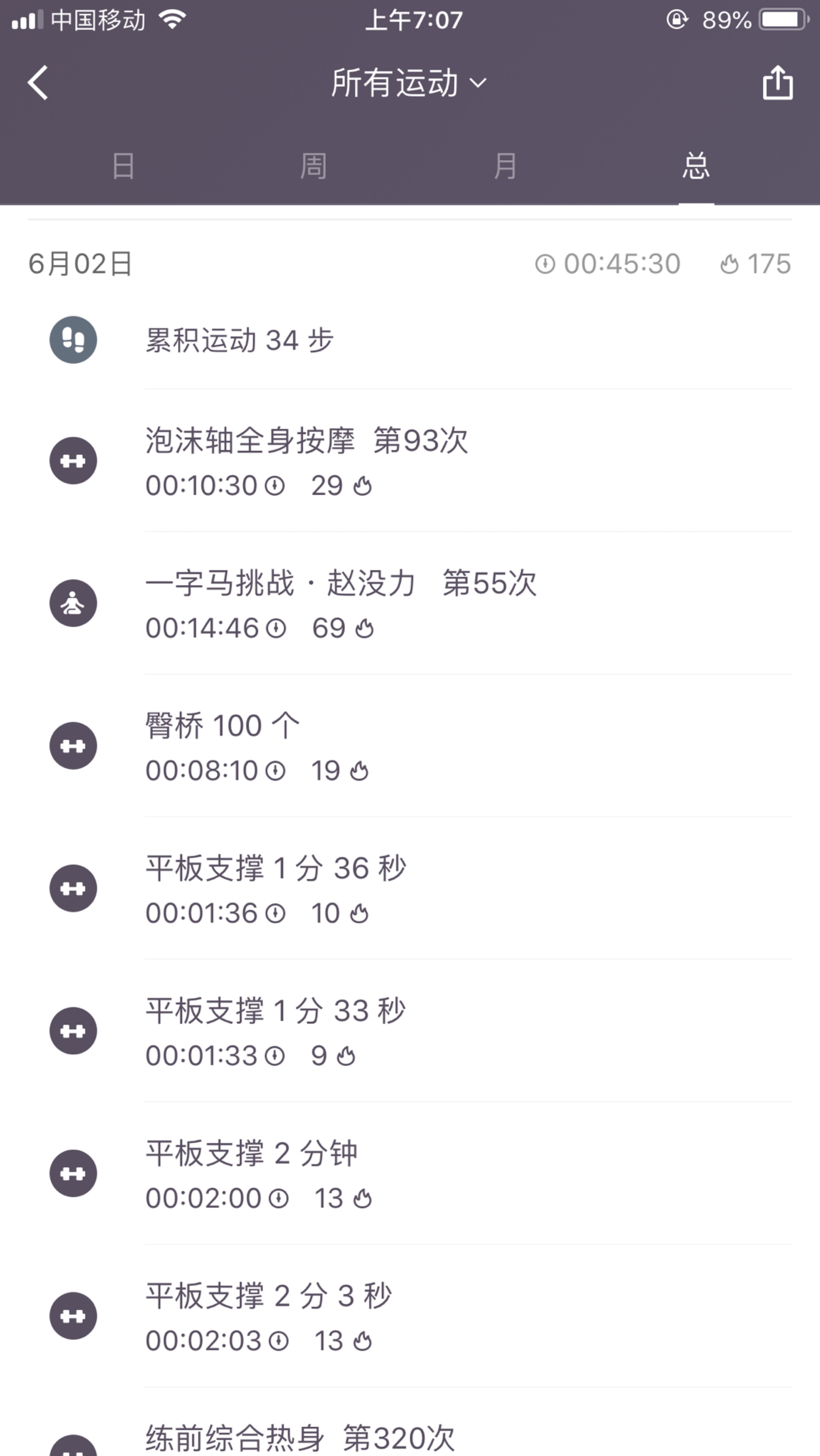Open 平板支撑 1 分 33 秒 record

410,1030
